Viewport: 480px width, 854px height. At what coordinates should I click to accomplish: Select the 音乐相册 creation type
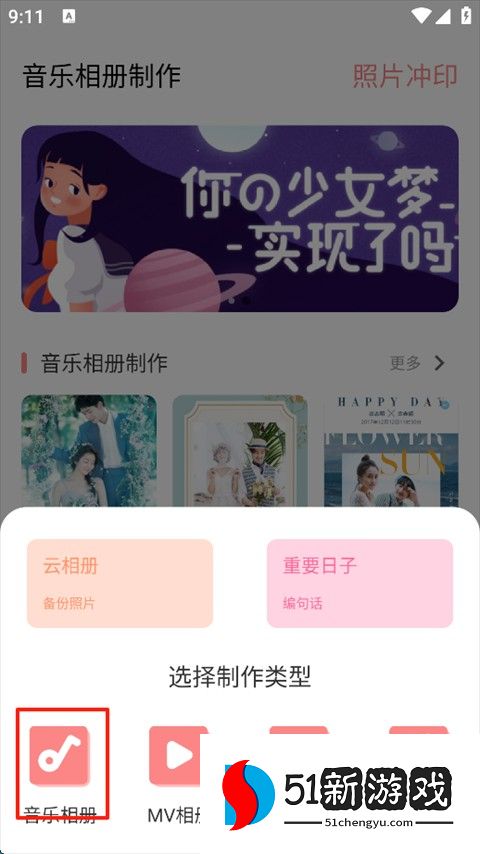[x=60, y=771]
